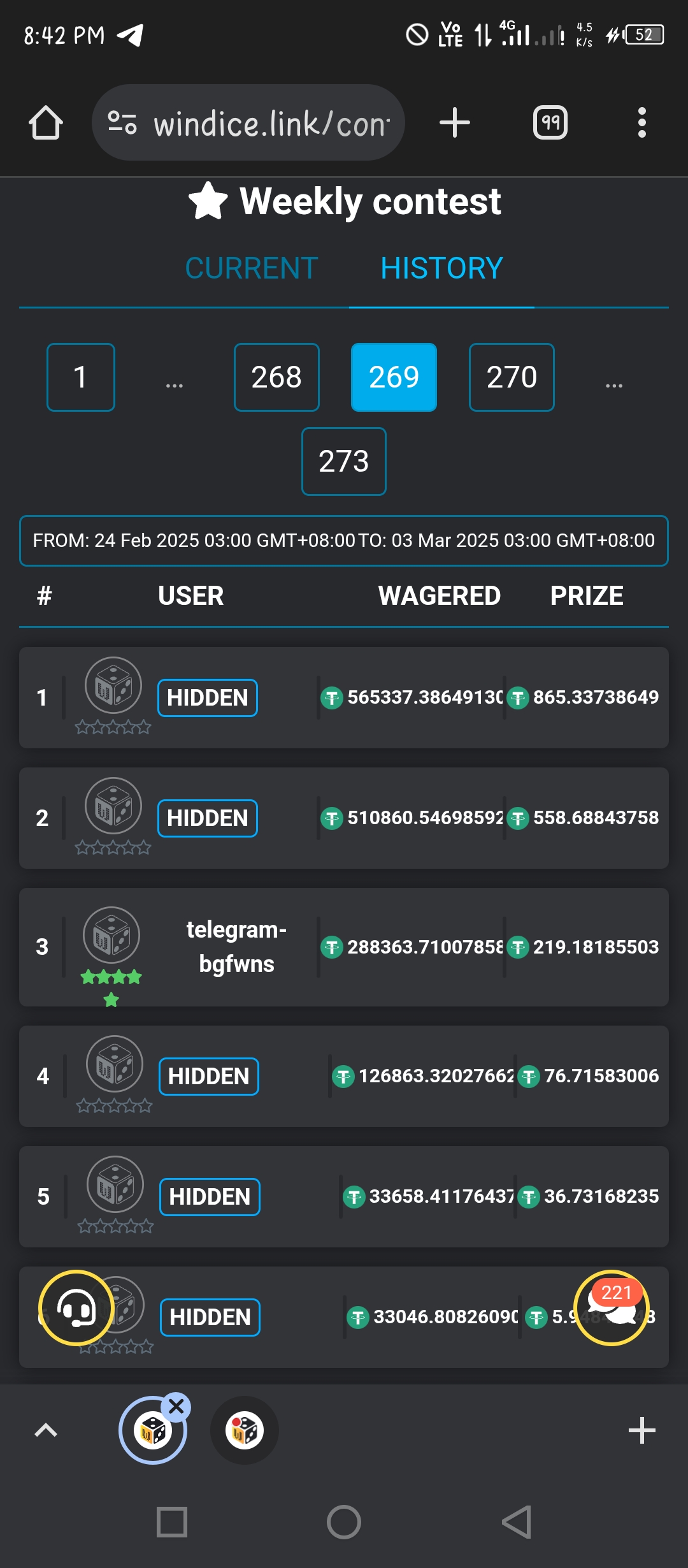Jump to last contest page 273
This screenshot has width=688, height=1568.
click(344, 461)
